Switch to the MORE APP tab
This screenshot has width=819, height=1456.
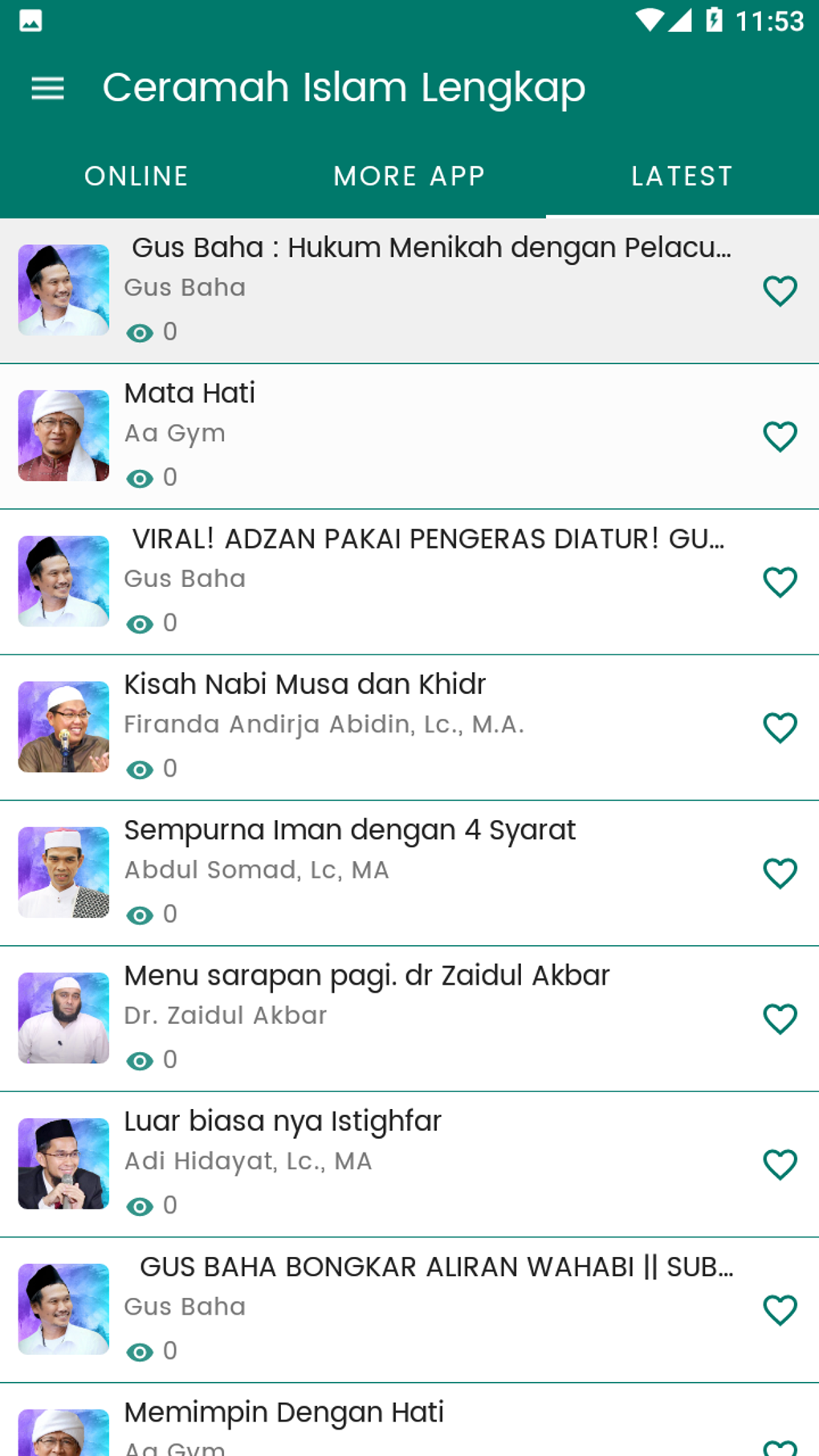(x=409, y=175)
